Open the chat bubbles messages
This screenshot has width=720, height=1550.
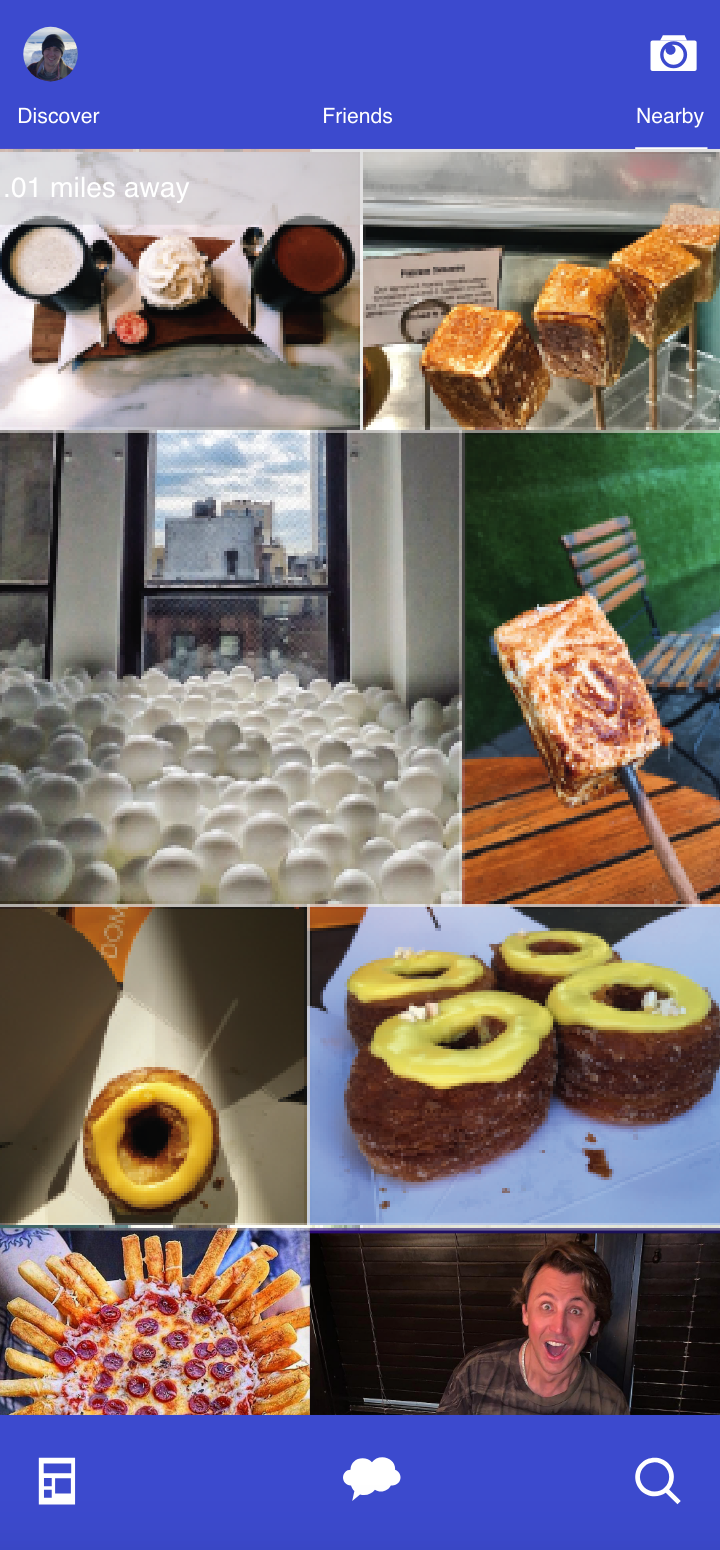click(371, 1479)
